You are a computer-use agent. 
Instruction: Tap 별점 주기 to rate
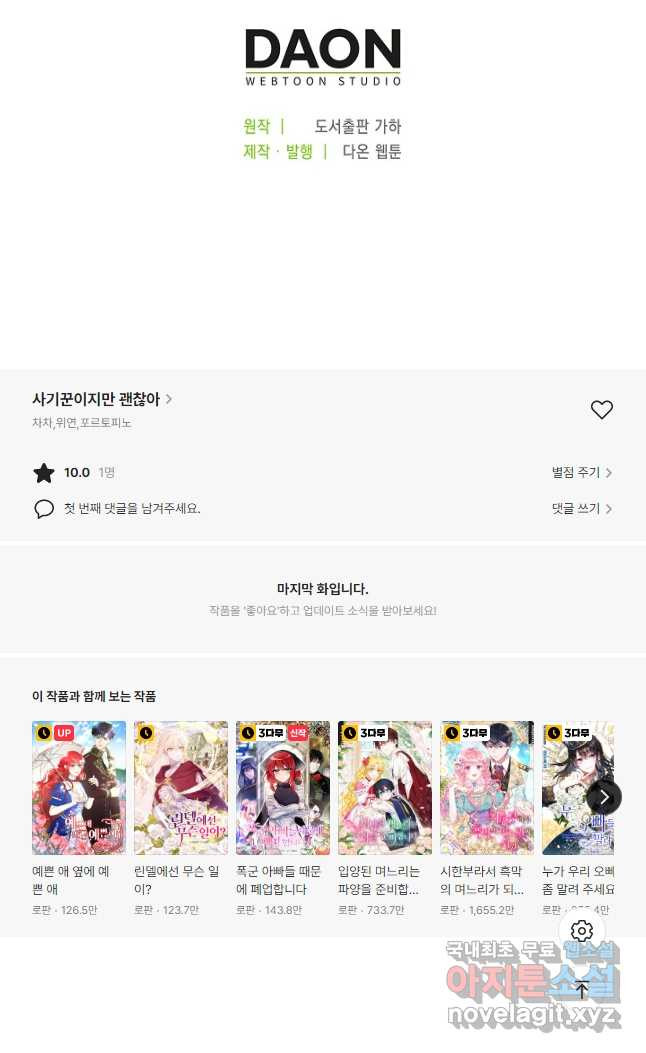[581, 473]
